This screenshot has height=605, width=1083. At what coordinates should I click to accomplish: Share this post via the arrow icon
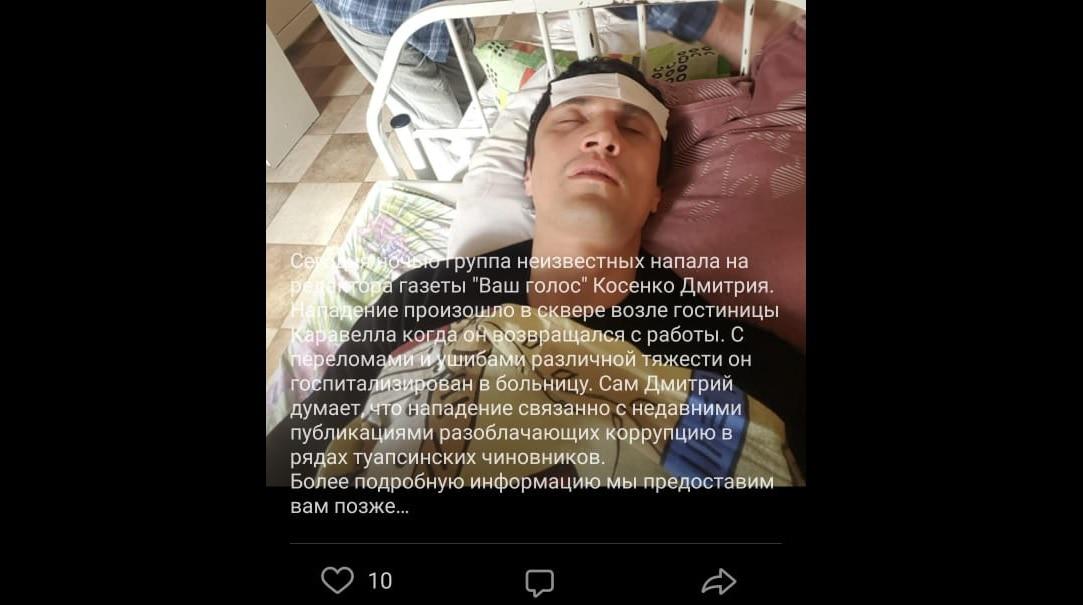pyautogui.click(x=718, y=582)
